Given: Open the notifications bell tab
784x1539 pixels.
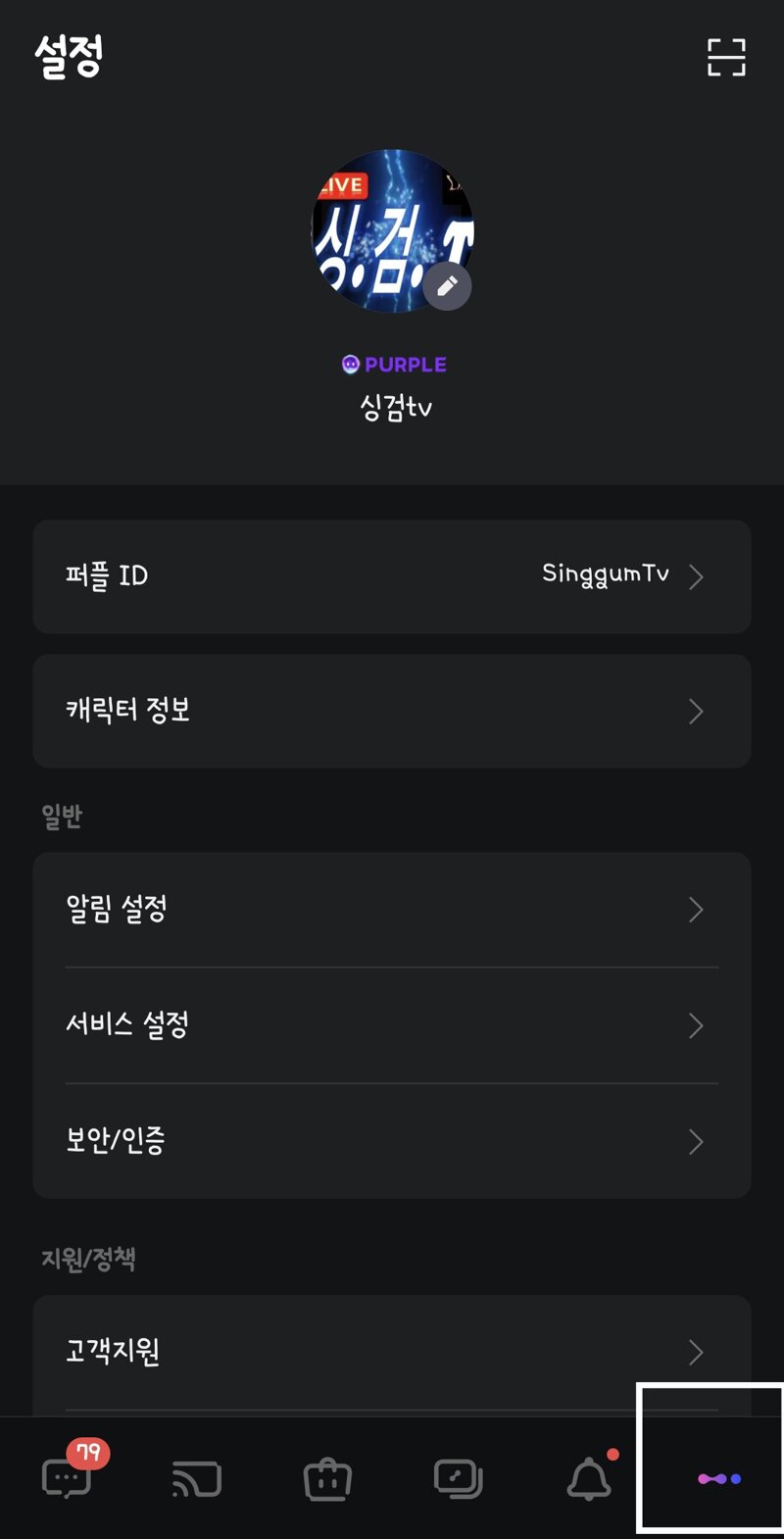Looking at the screenshot, I should (x=589, y=1477).
